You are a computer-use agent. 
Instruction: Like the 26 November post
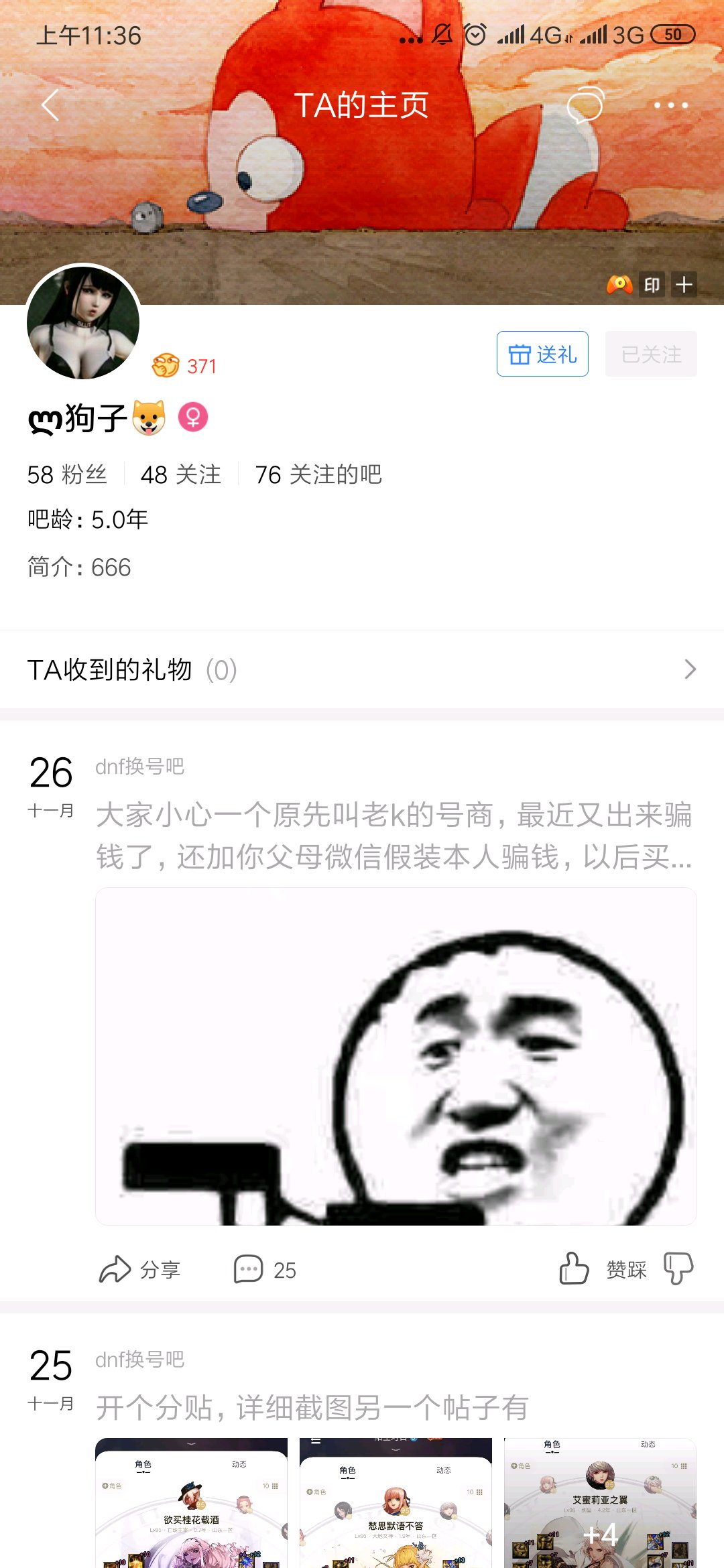[x=575, y=1268]
